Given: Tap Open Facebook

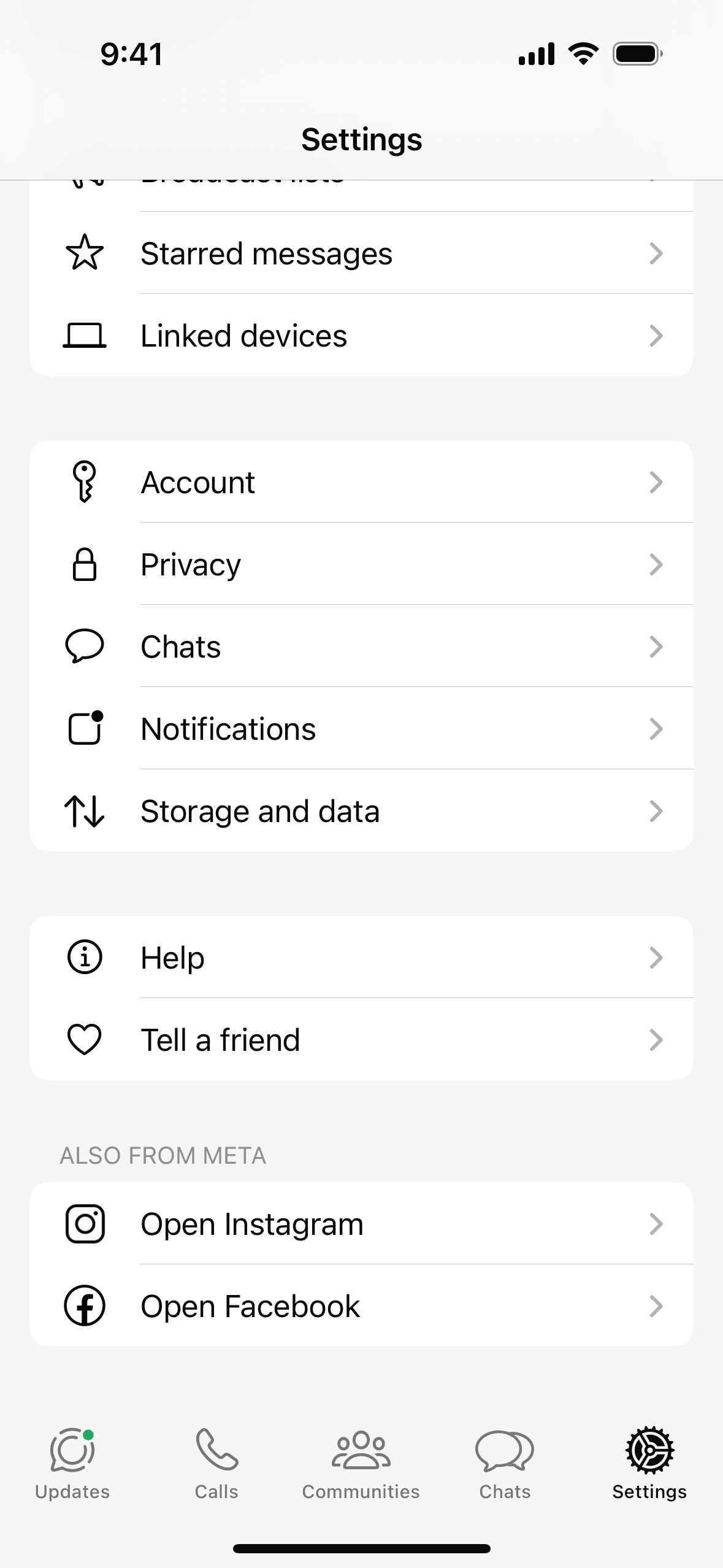Looking at the screenshot, I should point(361,1307).
